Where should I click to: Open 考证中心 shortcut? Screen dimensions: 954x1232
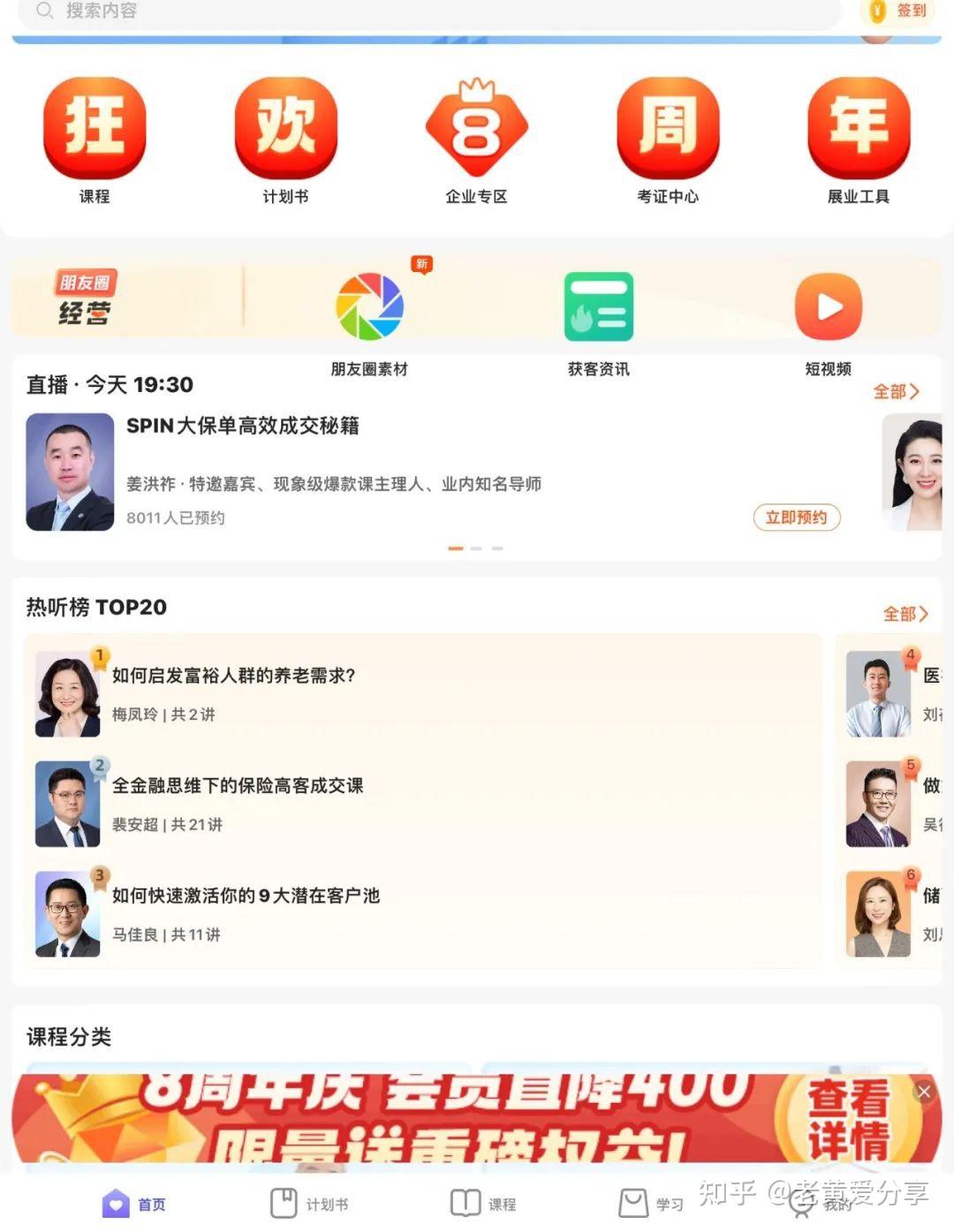coord(668,129)
